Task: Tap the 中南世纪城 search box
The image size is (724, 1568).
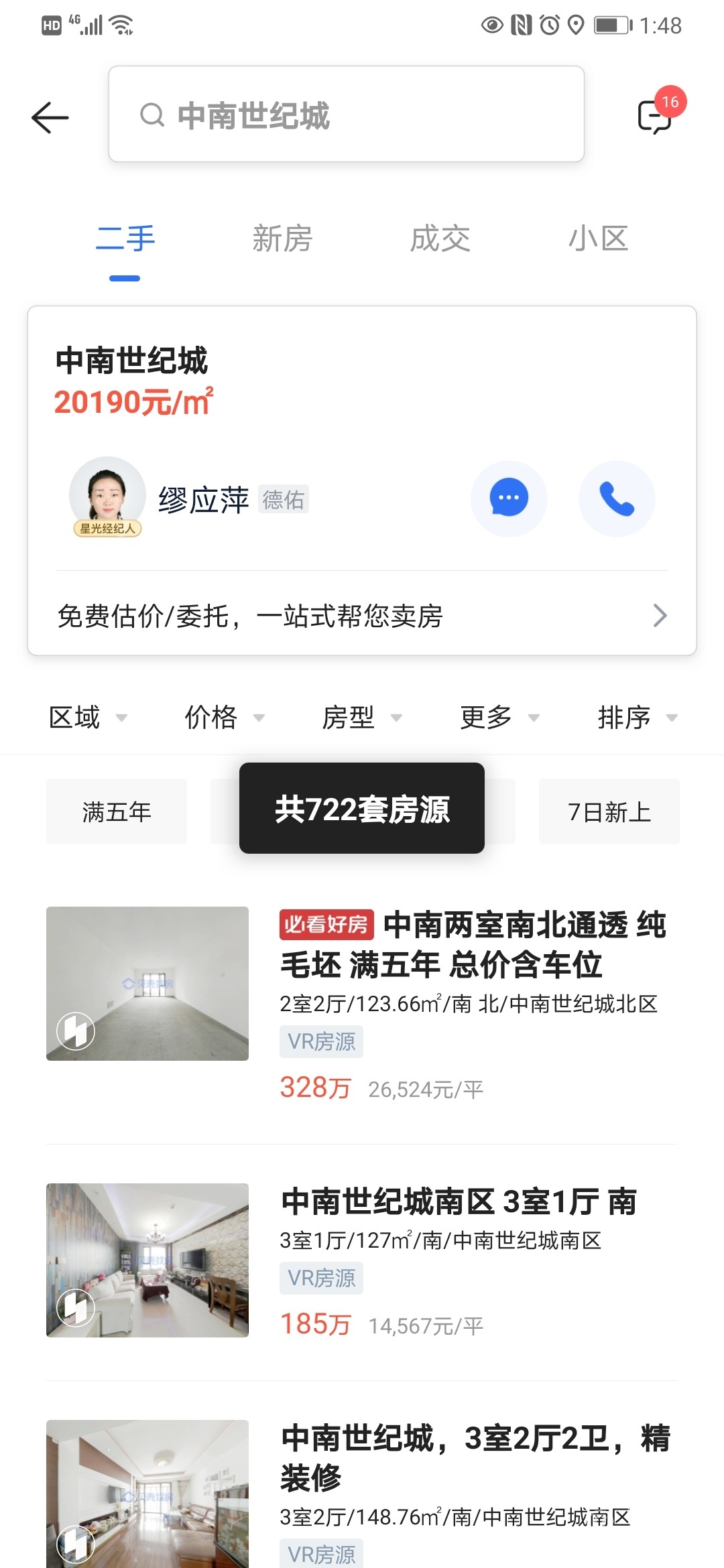Action: coord(346,115)
